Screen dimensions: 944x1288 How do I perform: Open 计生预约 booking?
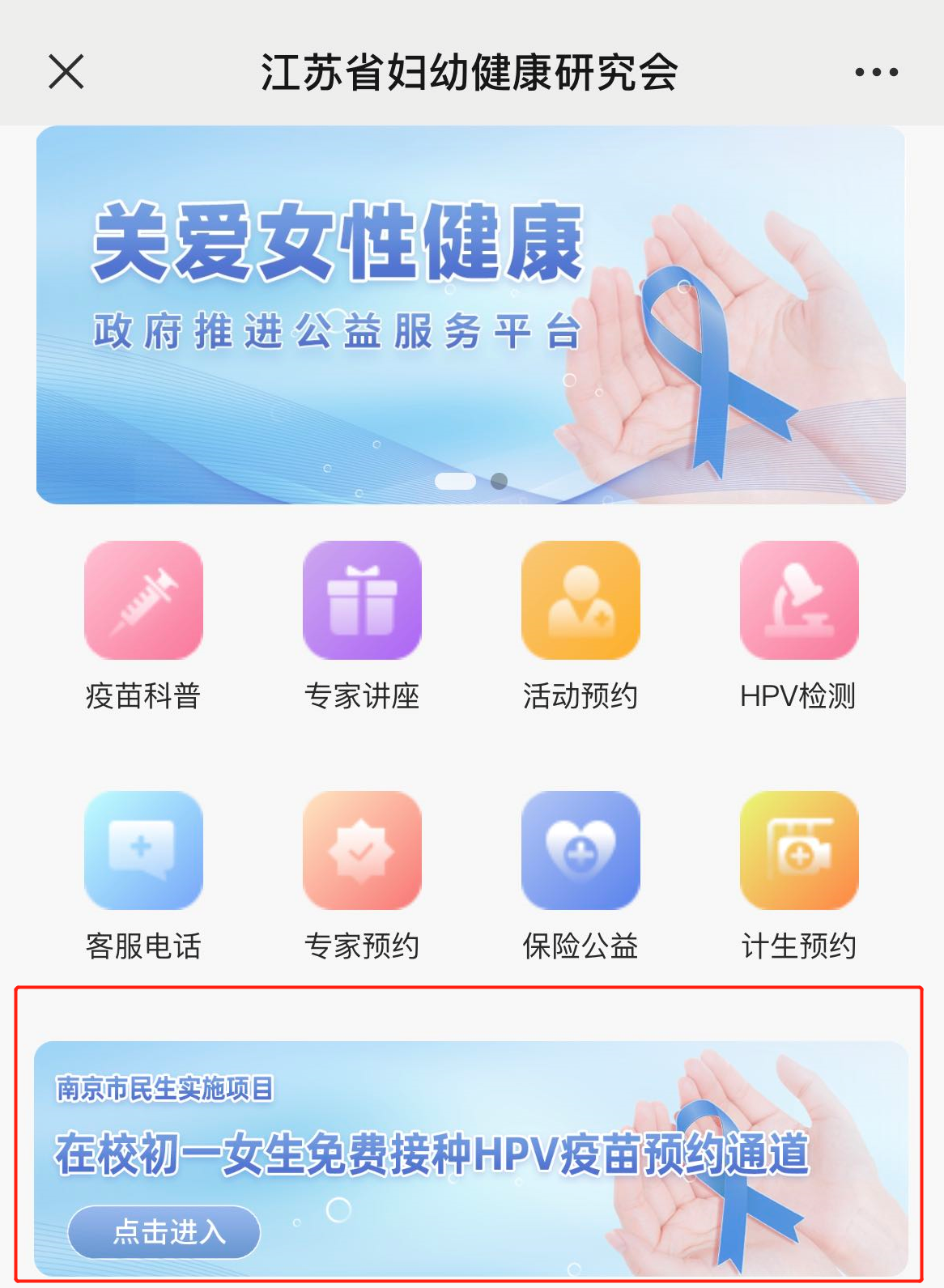(x=799, y=851)
